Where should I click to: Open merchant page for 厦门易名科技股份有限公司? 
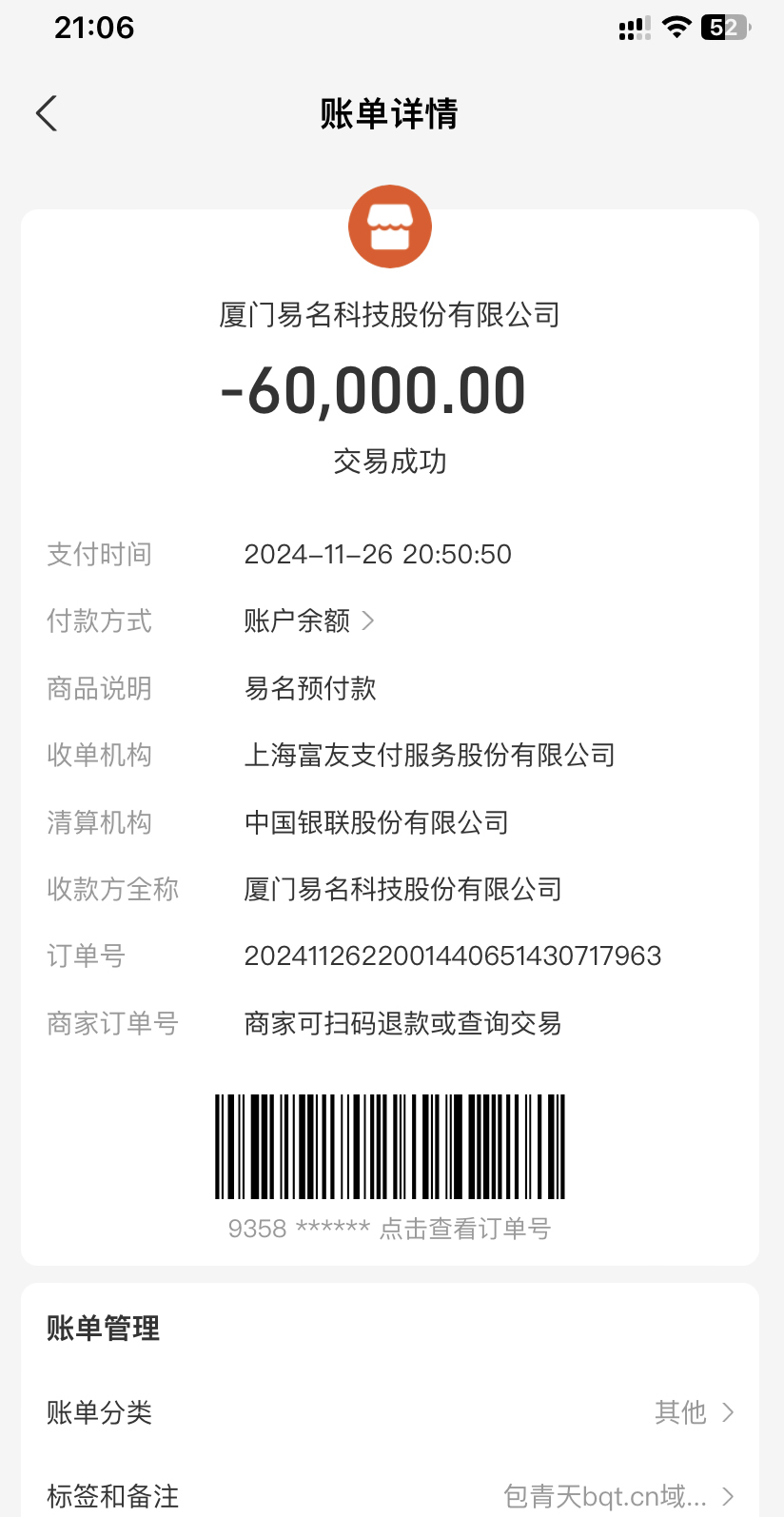tap(390, 315)
